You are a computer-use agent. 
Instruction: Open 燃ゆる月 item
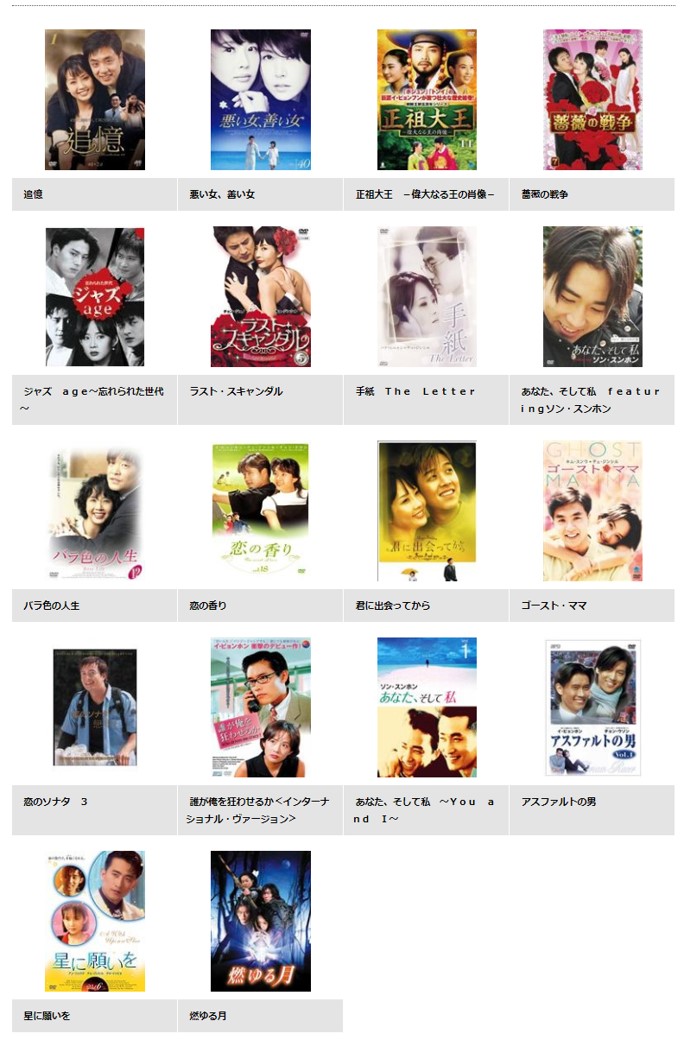[x=260, y=921]
